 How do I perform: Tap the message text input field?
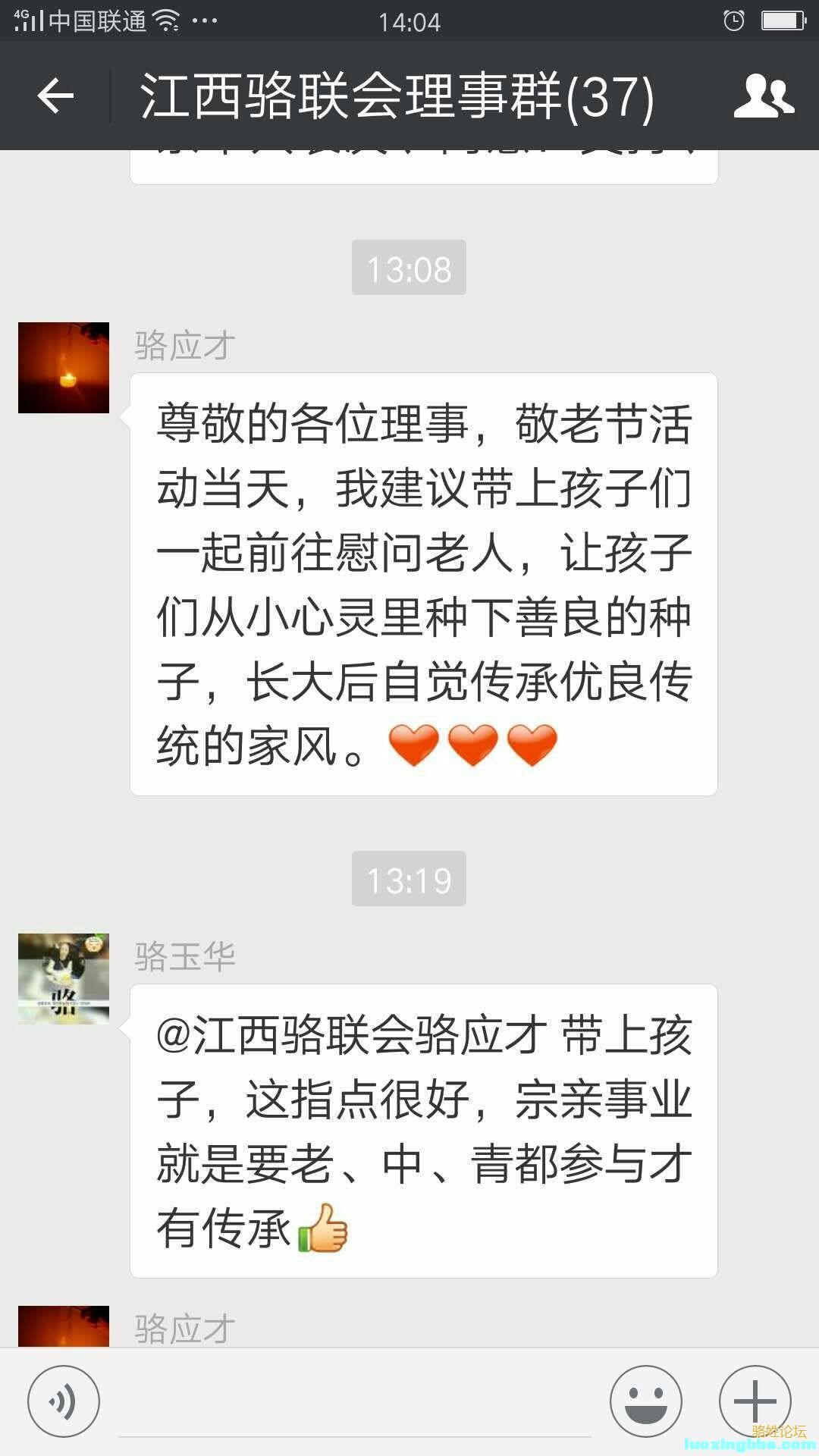click(354, 1403)
